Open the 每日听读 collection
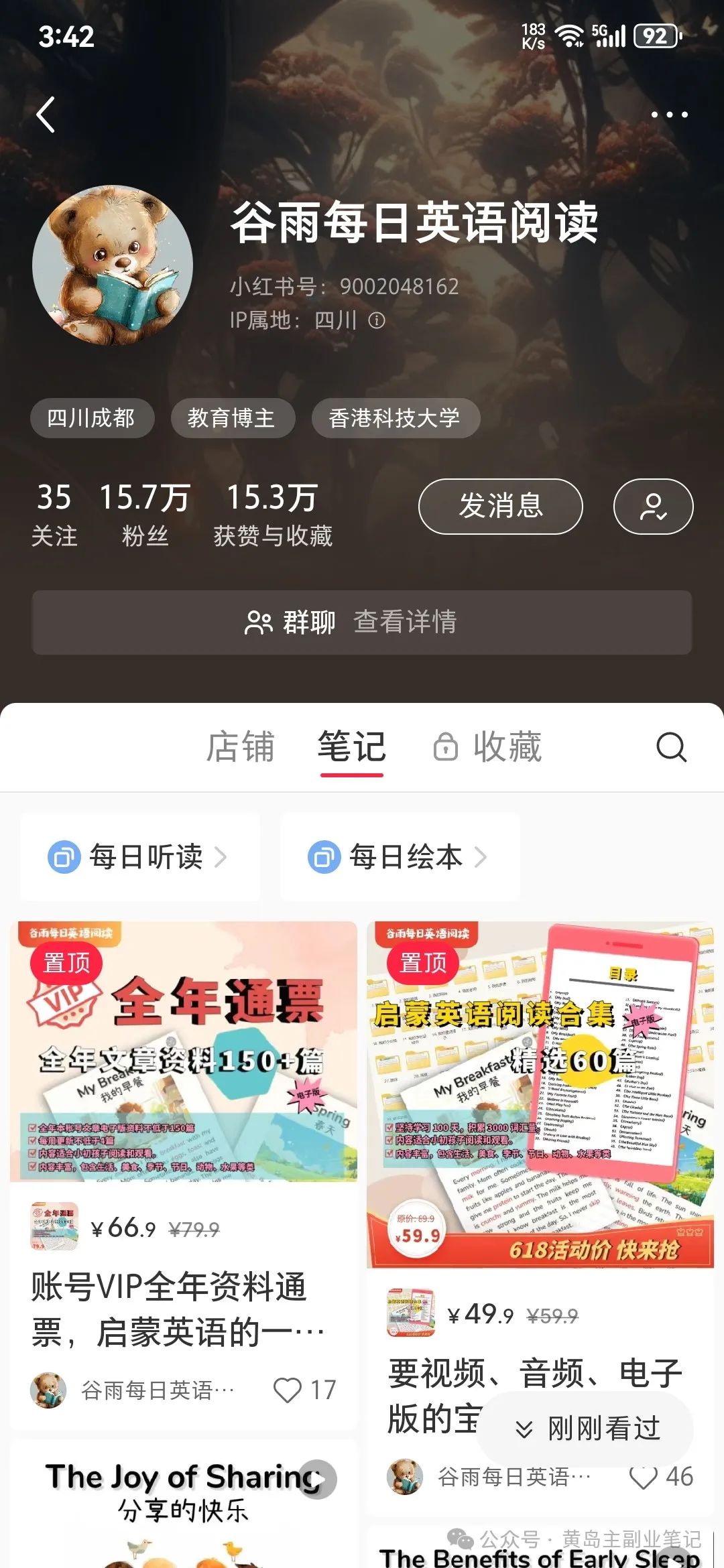The width and height of the screenshot is (724, 1568). [x=139, y=856]
